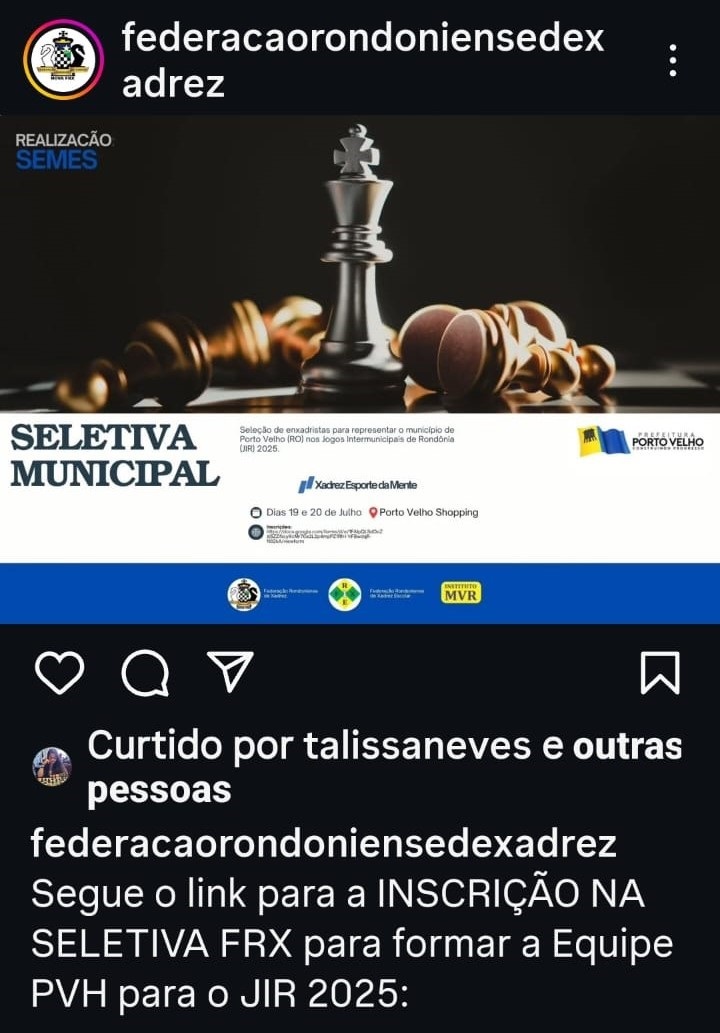Share the post via paper plane icon

click(x=229, y=672)
